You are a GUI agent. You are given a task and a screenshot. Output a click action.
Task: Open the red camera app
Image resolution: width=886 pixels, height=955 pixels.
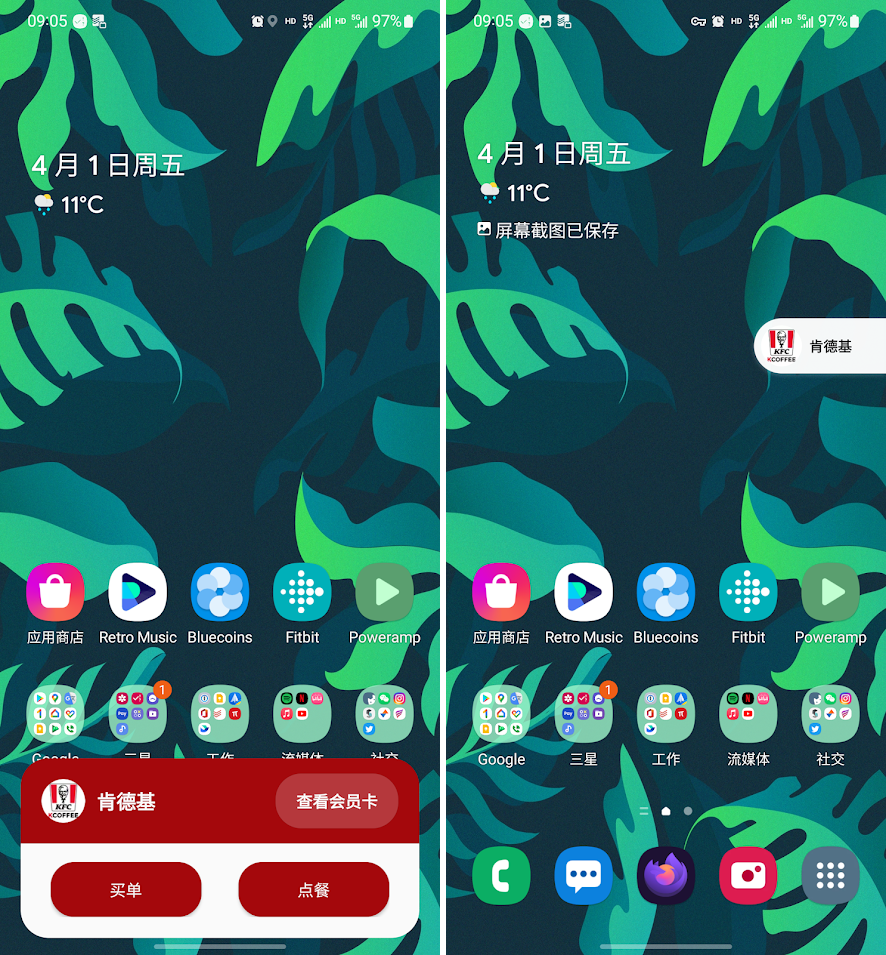click(x=748, y=876)
